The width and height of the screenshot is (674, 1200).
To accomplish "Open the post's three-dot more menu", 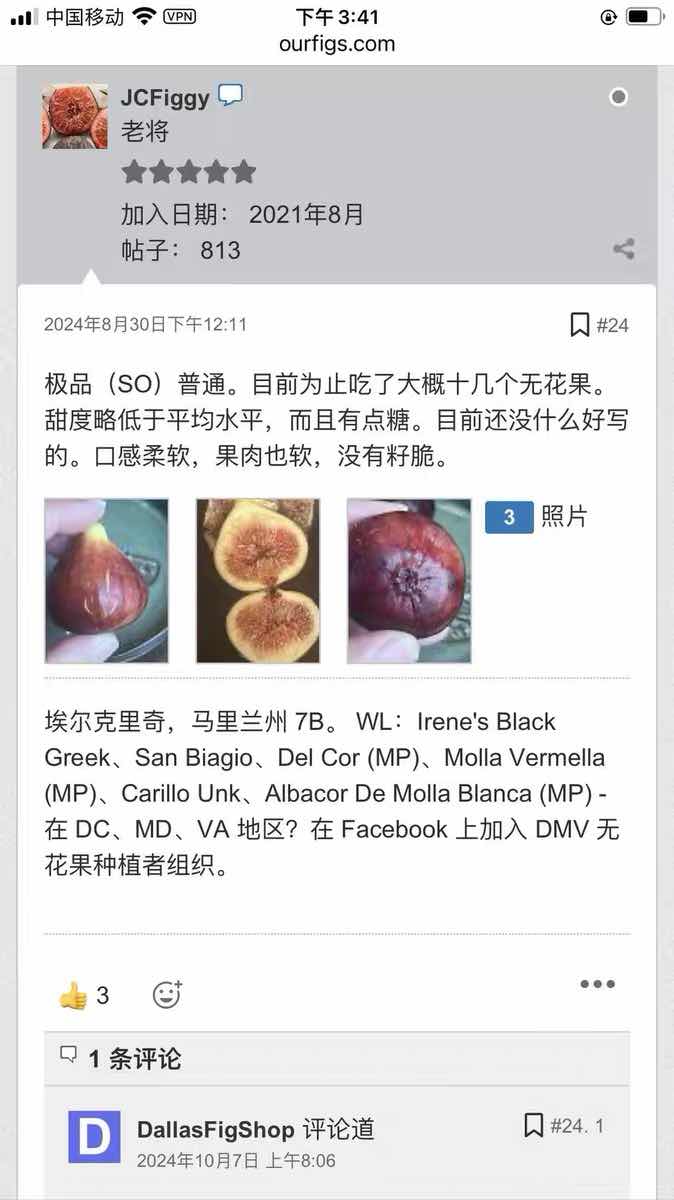I will (597, 984).
